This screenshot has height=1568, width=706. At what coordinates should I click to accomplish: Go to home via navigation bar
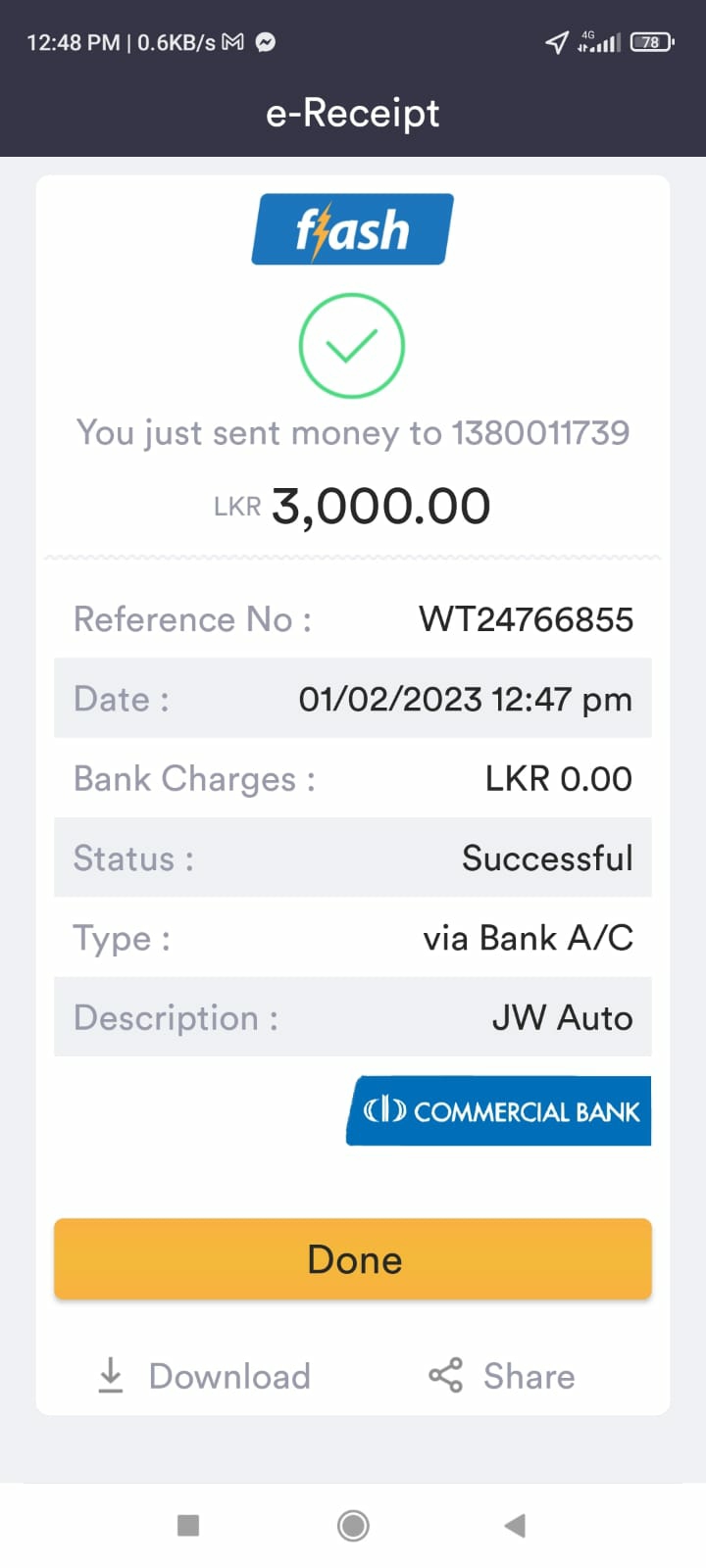click(x=353, y=1525)
